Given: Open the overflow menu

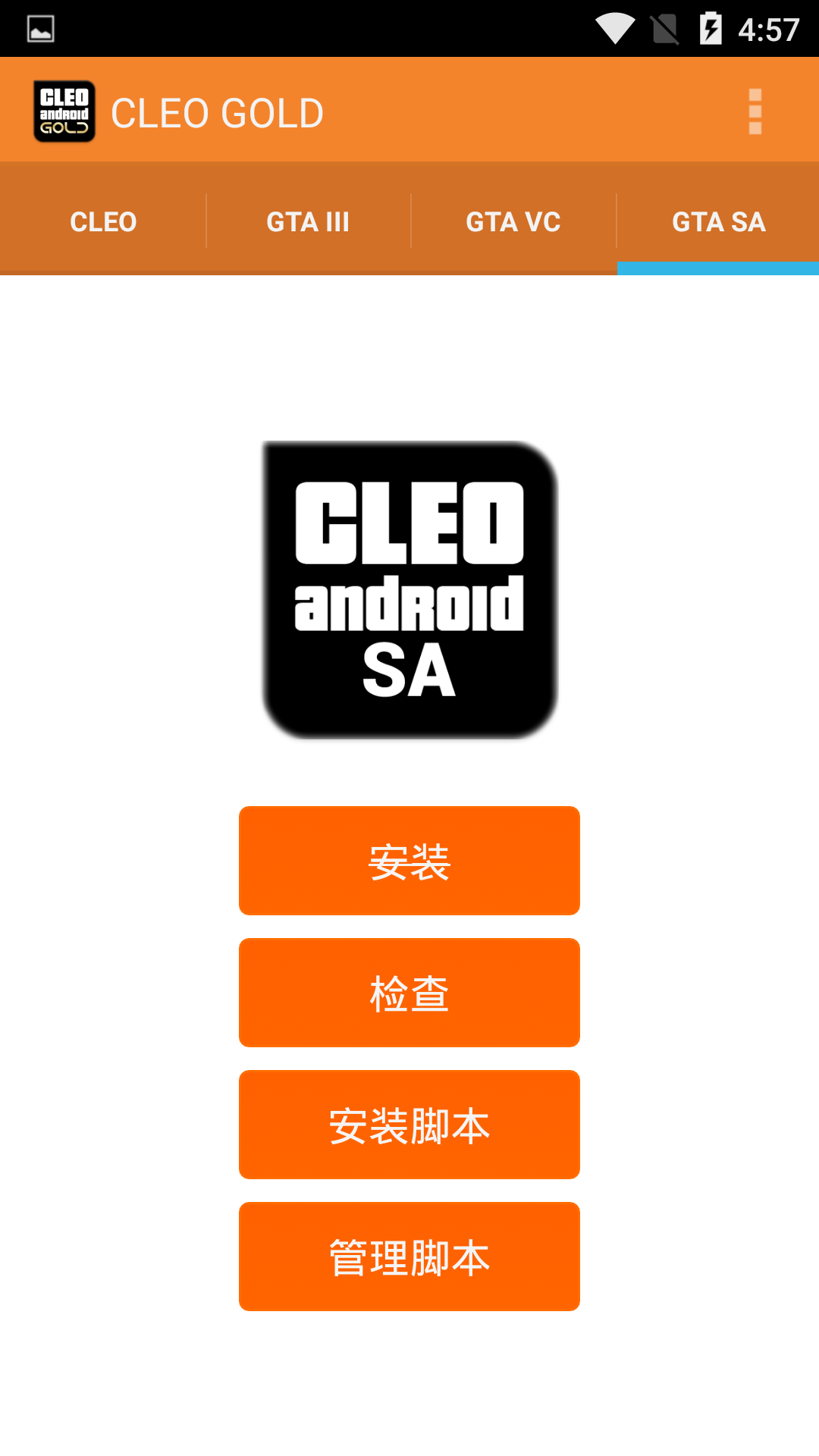Looking at the screenshot, I should [755, 112].
